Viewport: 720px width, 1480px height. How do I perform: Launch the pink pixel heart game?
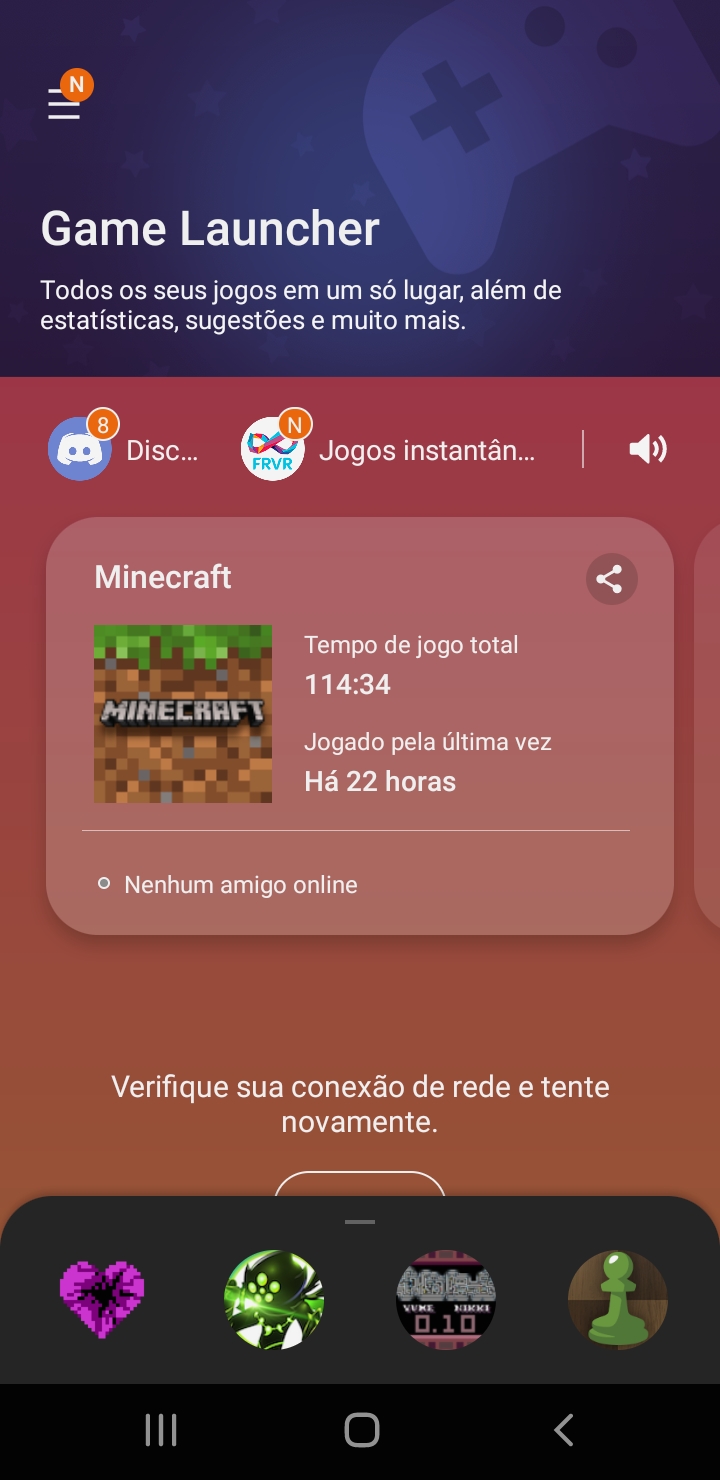pos(102,1299)
